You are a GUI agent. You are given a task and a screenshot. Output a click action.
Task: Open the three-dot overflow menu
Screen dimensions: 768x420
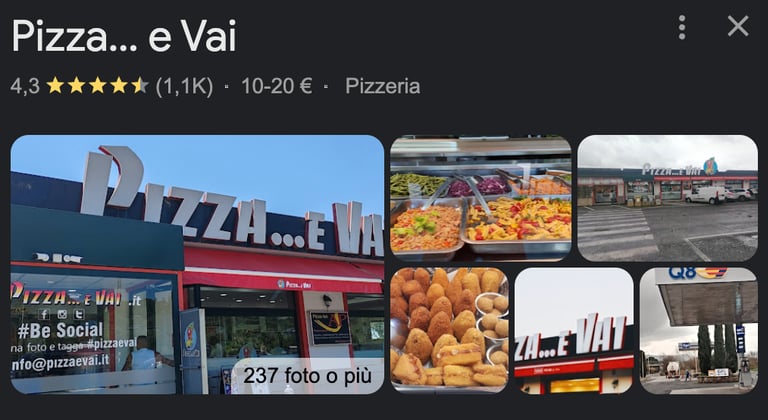coord(682,27)
